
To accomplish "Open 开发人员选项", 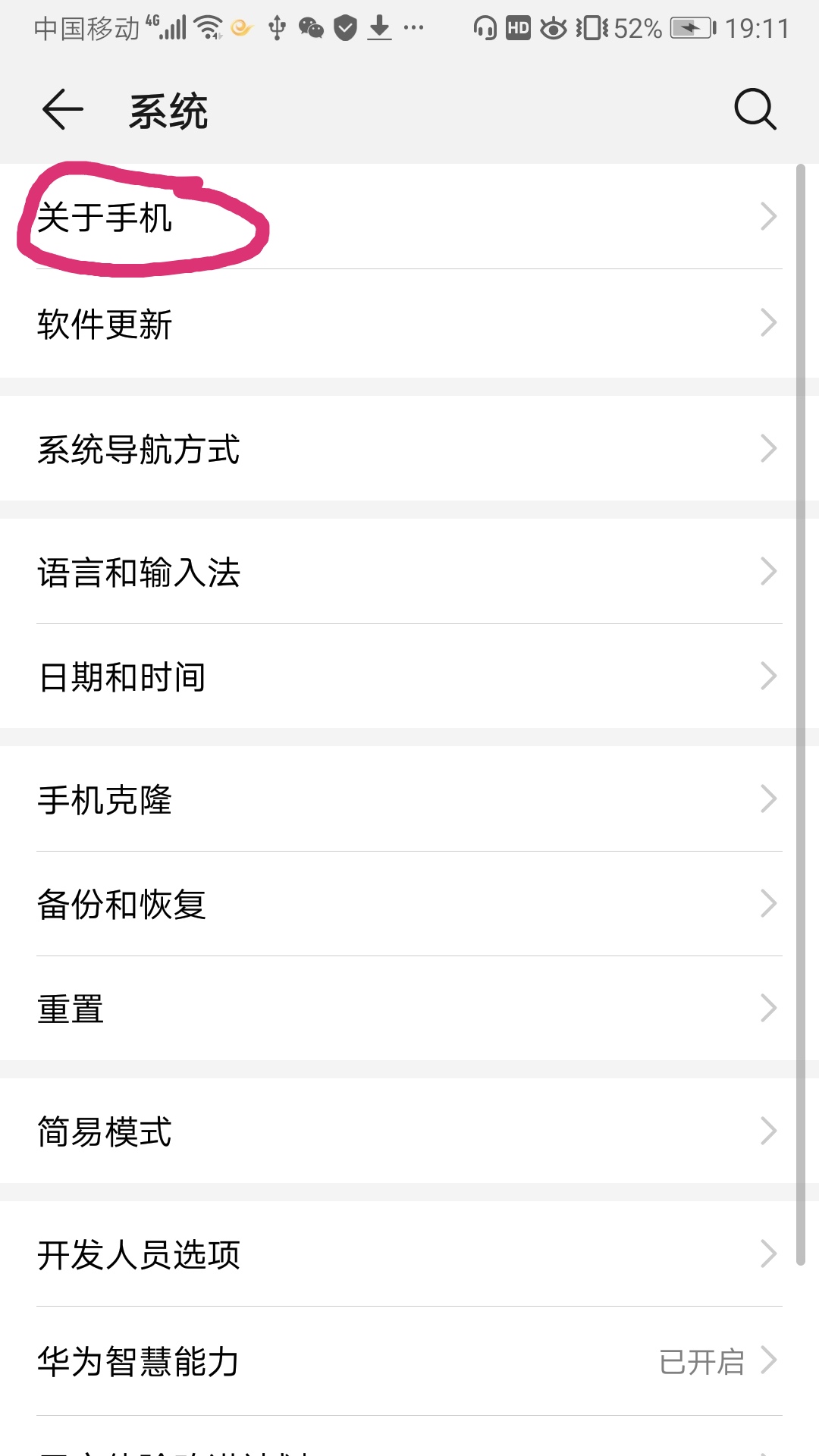I will point(409,1254).
